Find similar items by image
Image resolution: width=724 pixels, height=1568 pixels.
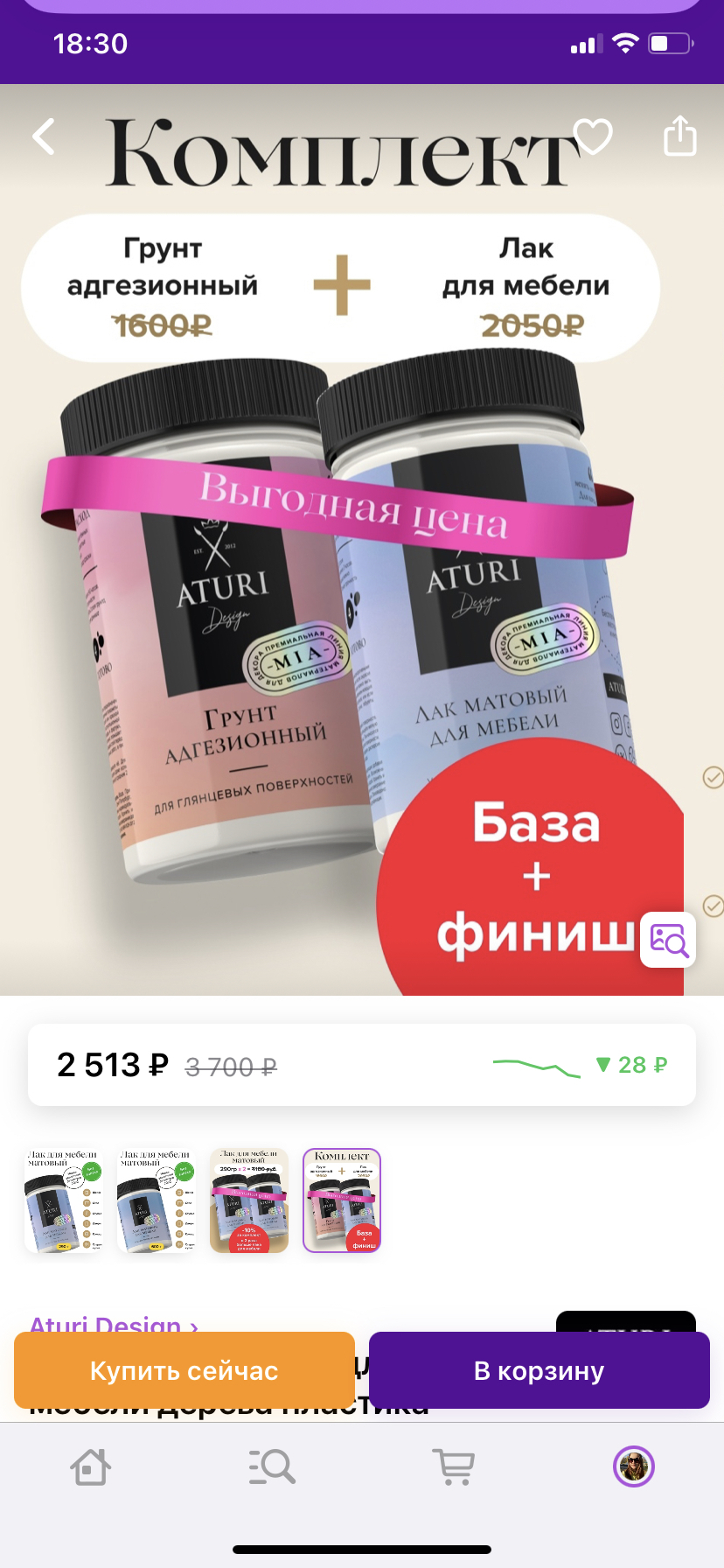click(x=668, y=940)
